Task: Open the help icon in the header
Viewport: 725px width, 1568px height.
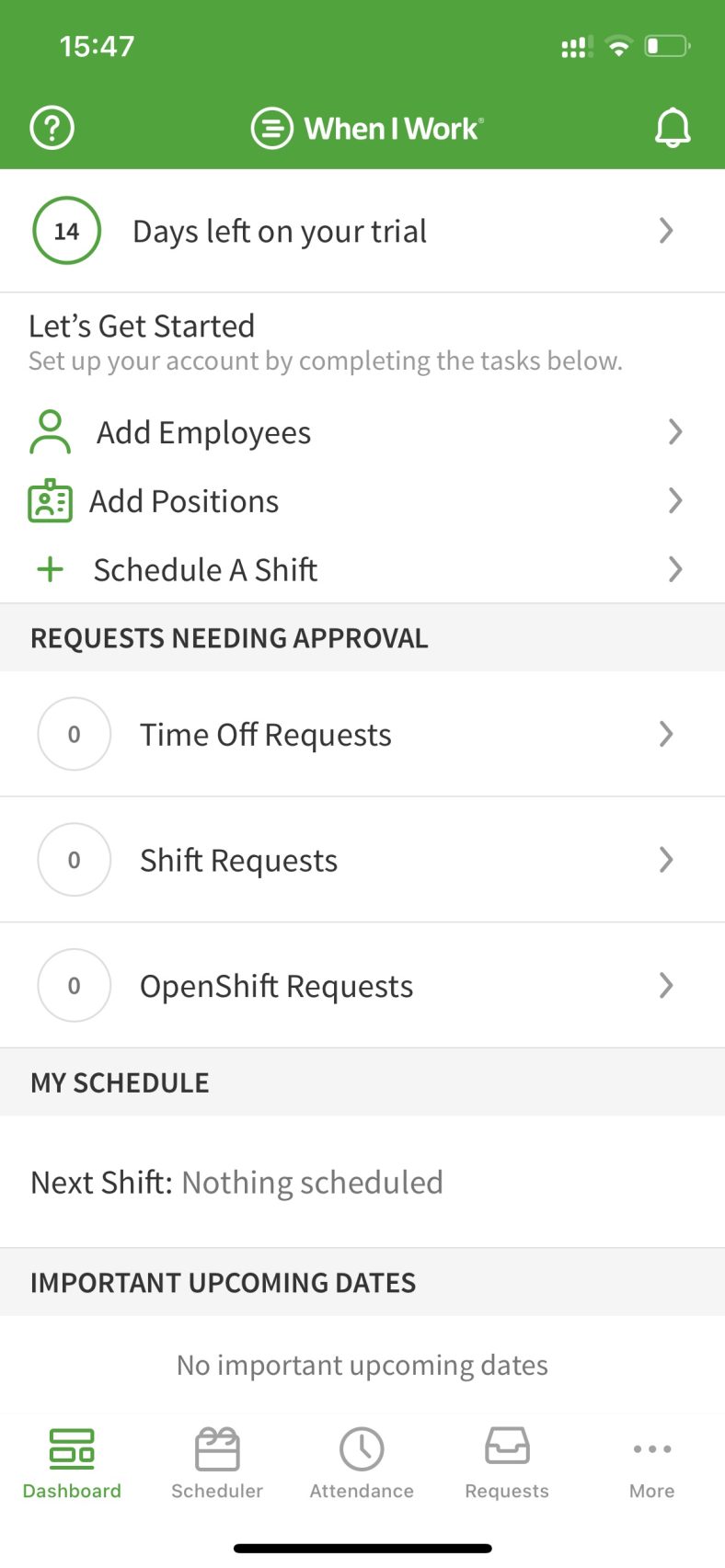Action: point(52,128)
